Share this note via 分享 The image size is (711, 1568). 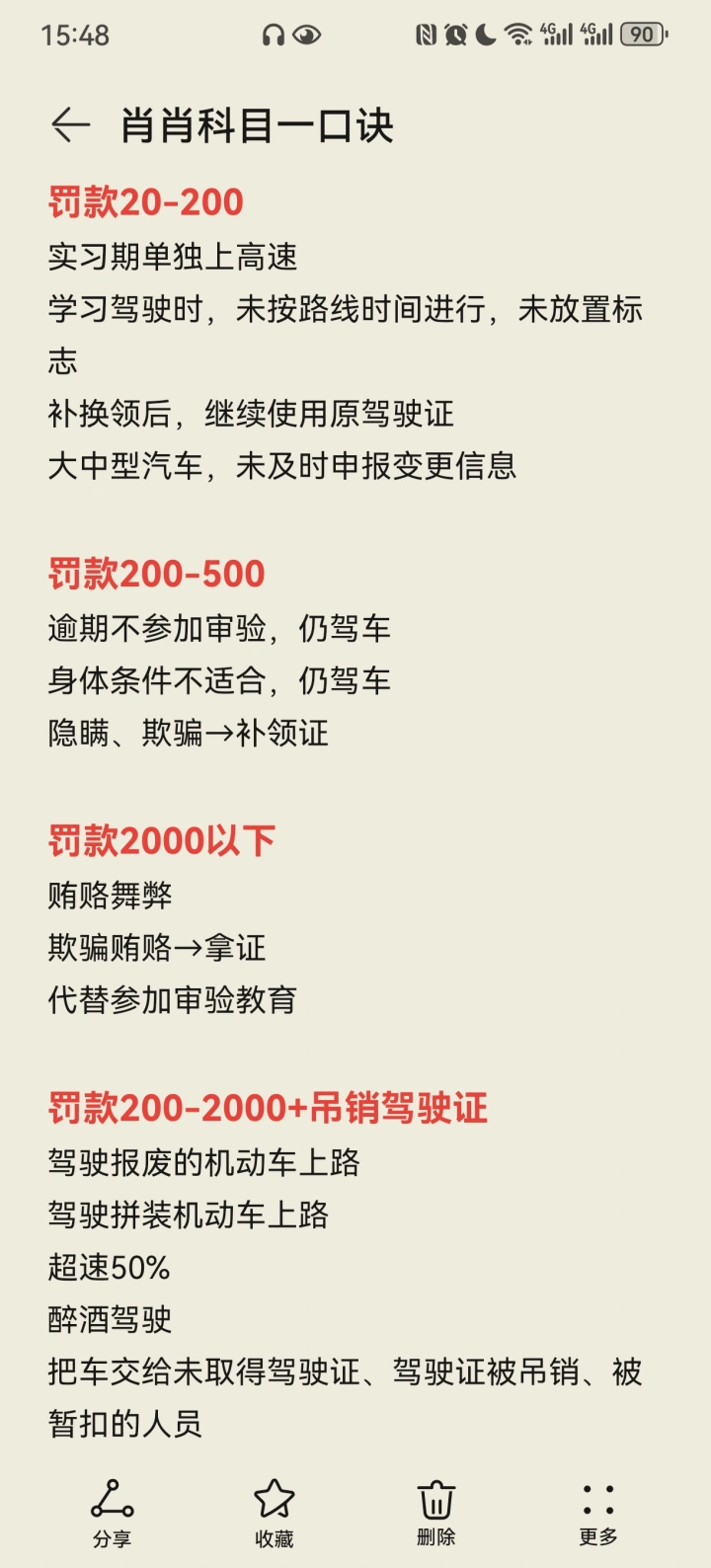[x=112, y=1513]
